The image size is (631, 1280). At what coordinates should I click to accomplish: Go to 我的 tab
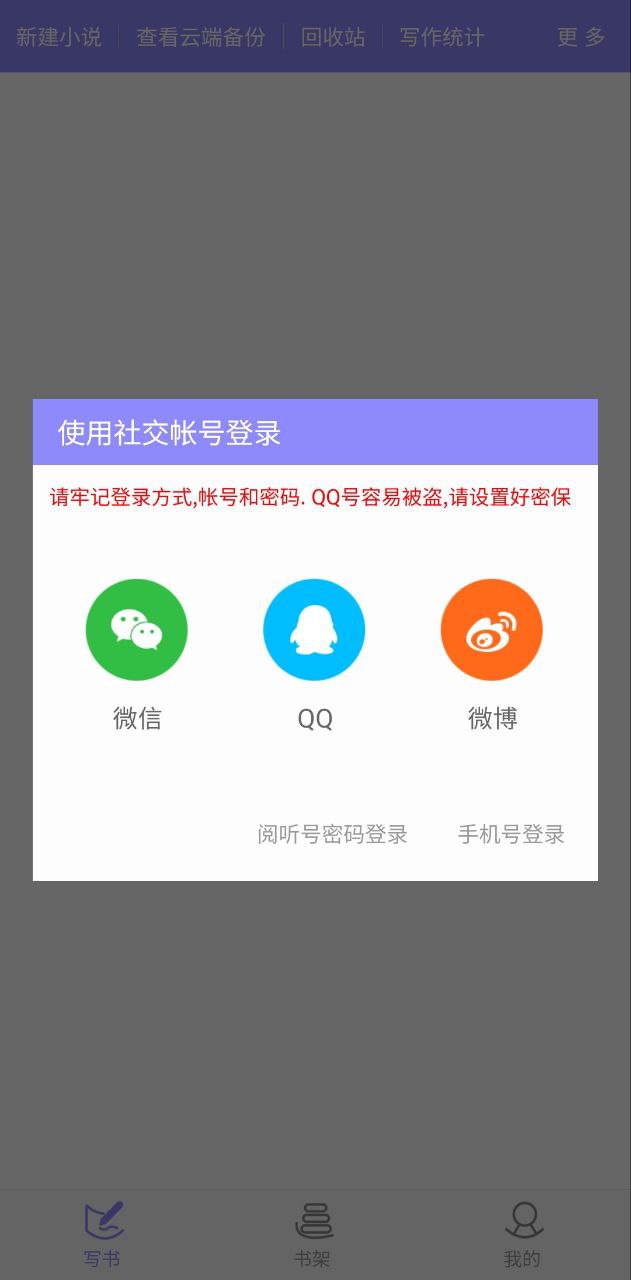click(523, 1234)
